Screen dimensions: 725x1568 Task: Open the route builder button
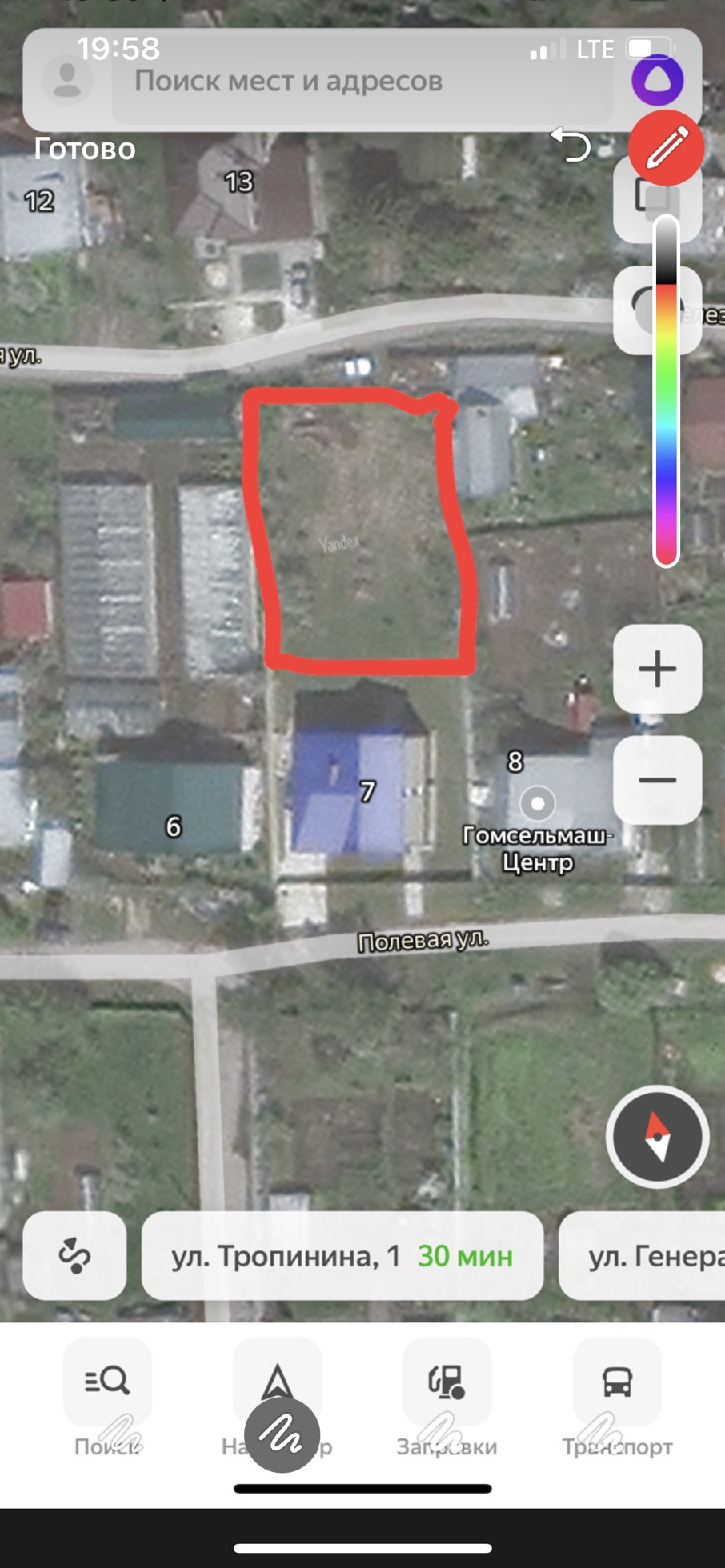pos(74,1256)
